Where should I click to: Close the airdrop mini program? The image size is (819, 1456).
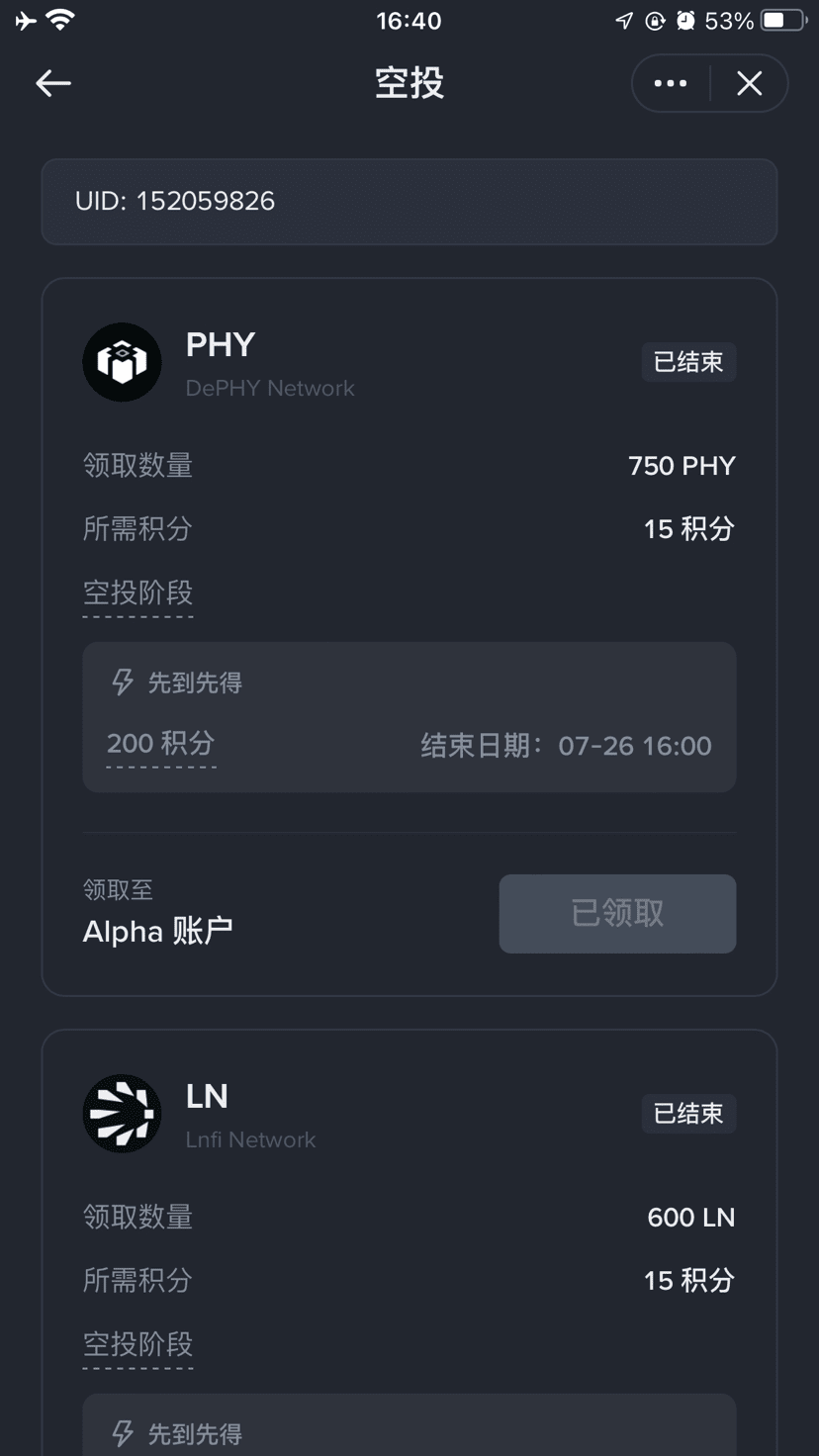point(750,83)
